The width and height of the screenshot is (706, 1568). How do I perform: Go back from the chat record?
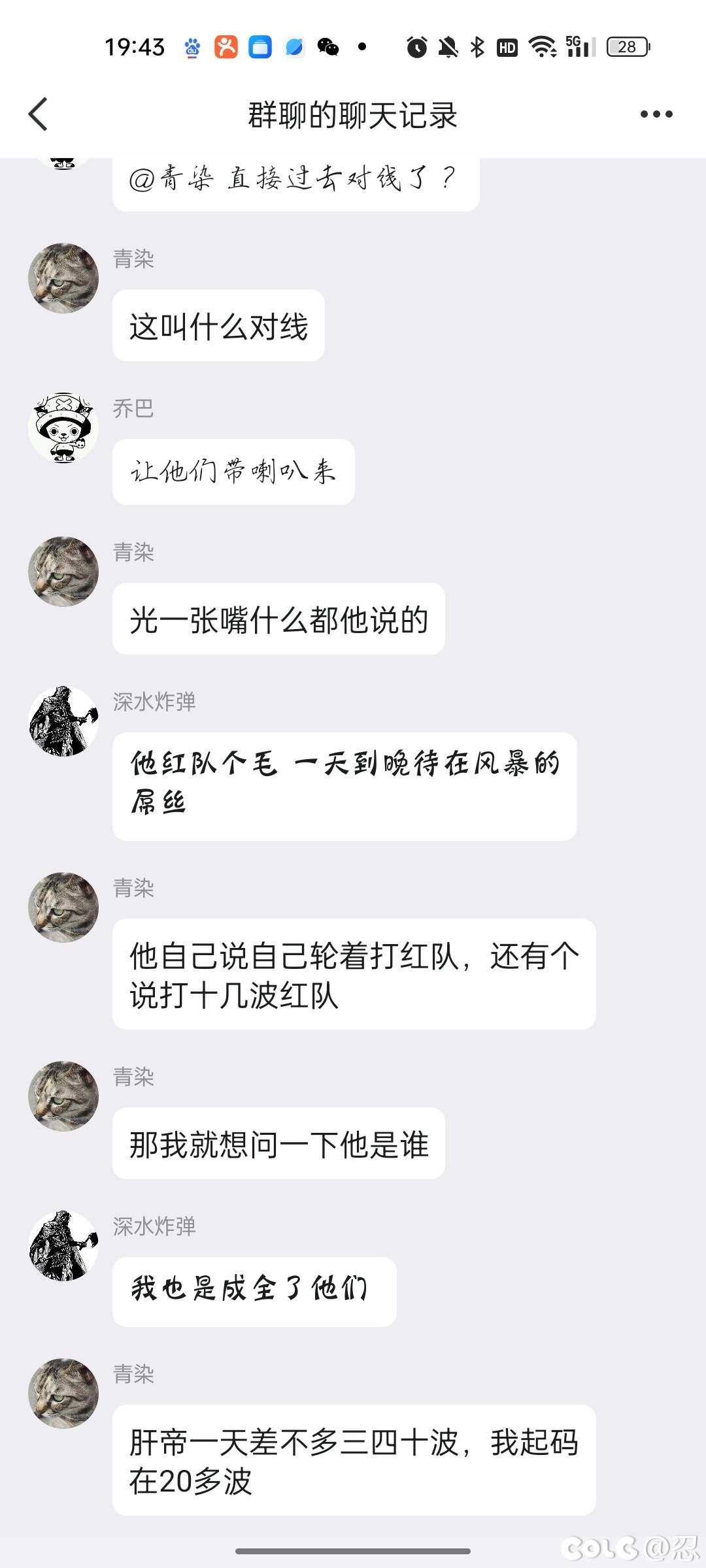38,114
